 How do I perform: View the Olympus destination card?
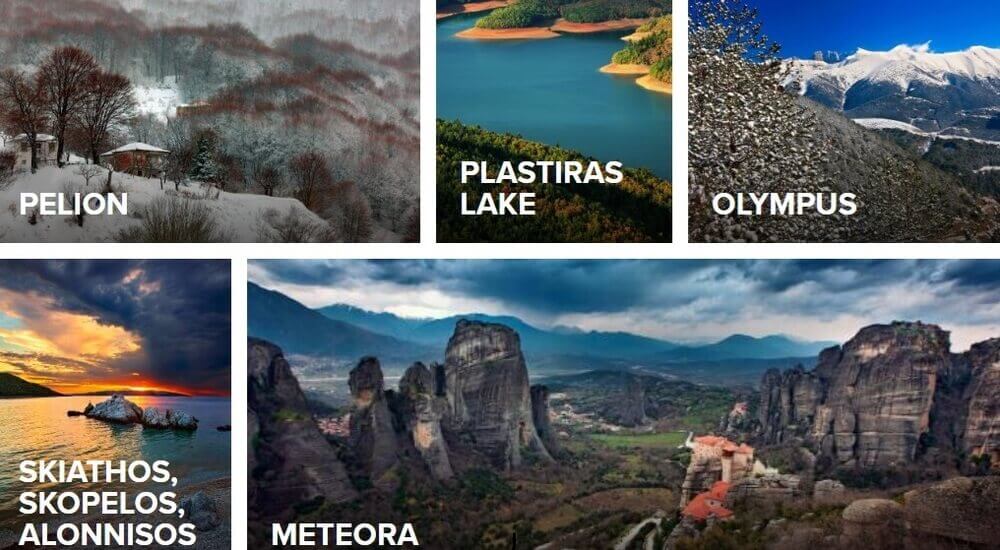843,120
